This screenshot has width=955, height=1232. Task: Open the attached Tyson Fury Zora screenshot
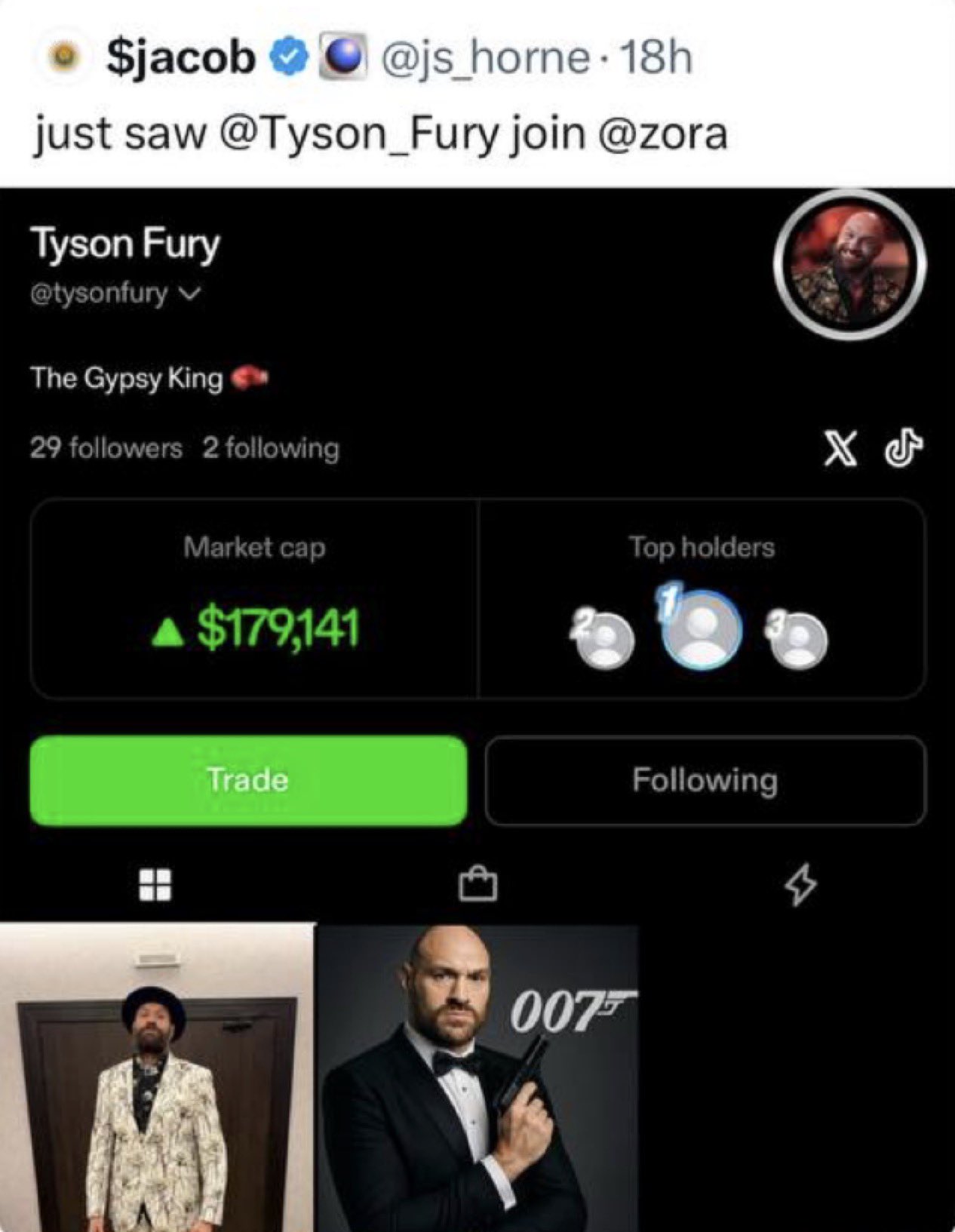click(x=477, y=709)
